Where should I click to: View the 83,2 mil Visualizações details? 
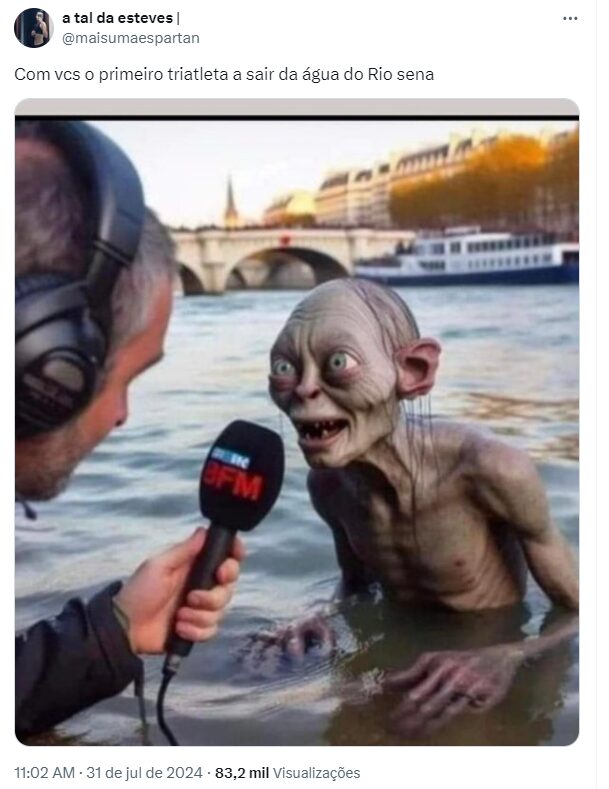(288, 773)
